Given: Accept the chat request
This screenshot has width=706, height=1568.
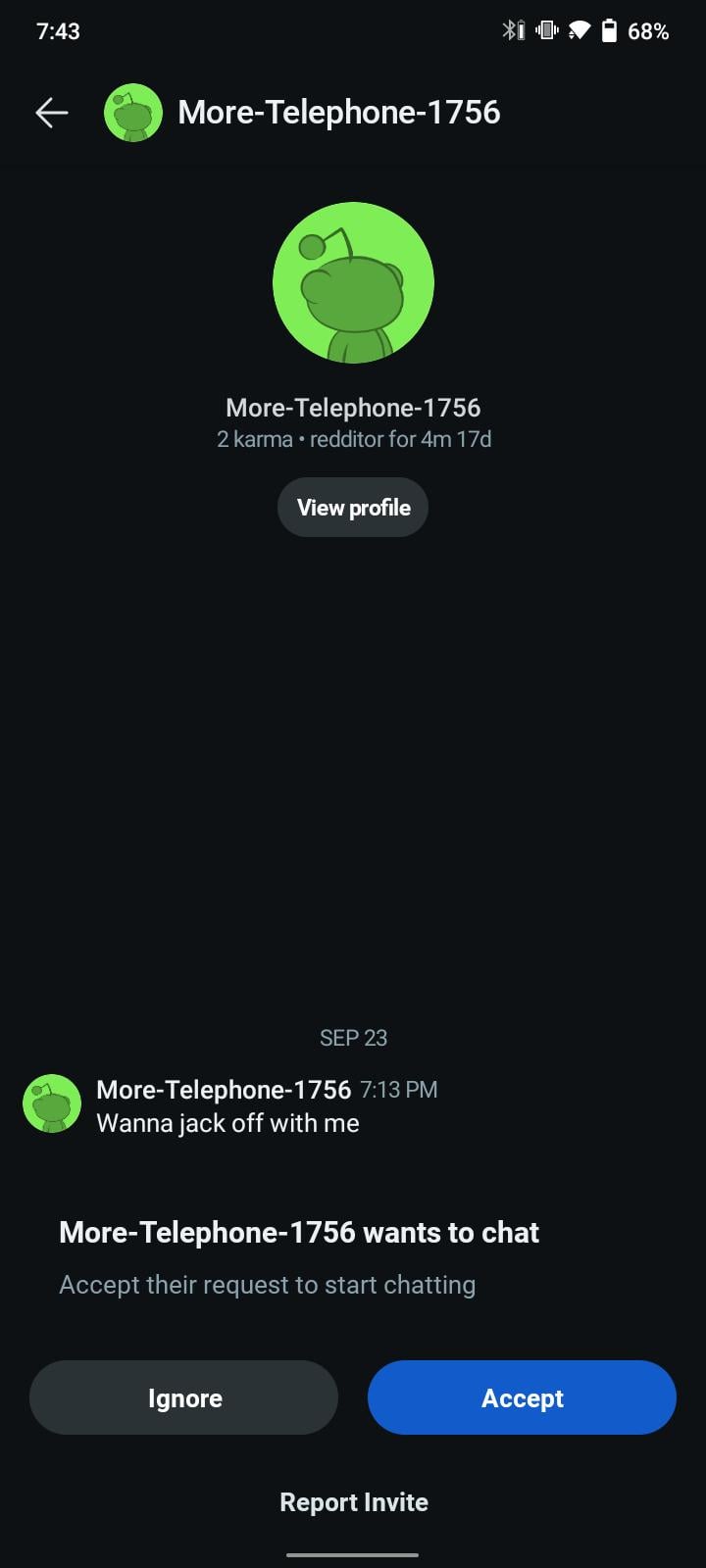Looking at the screenshot, I should coord(522,1397).
